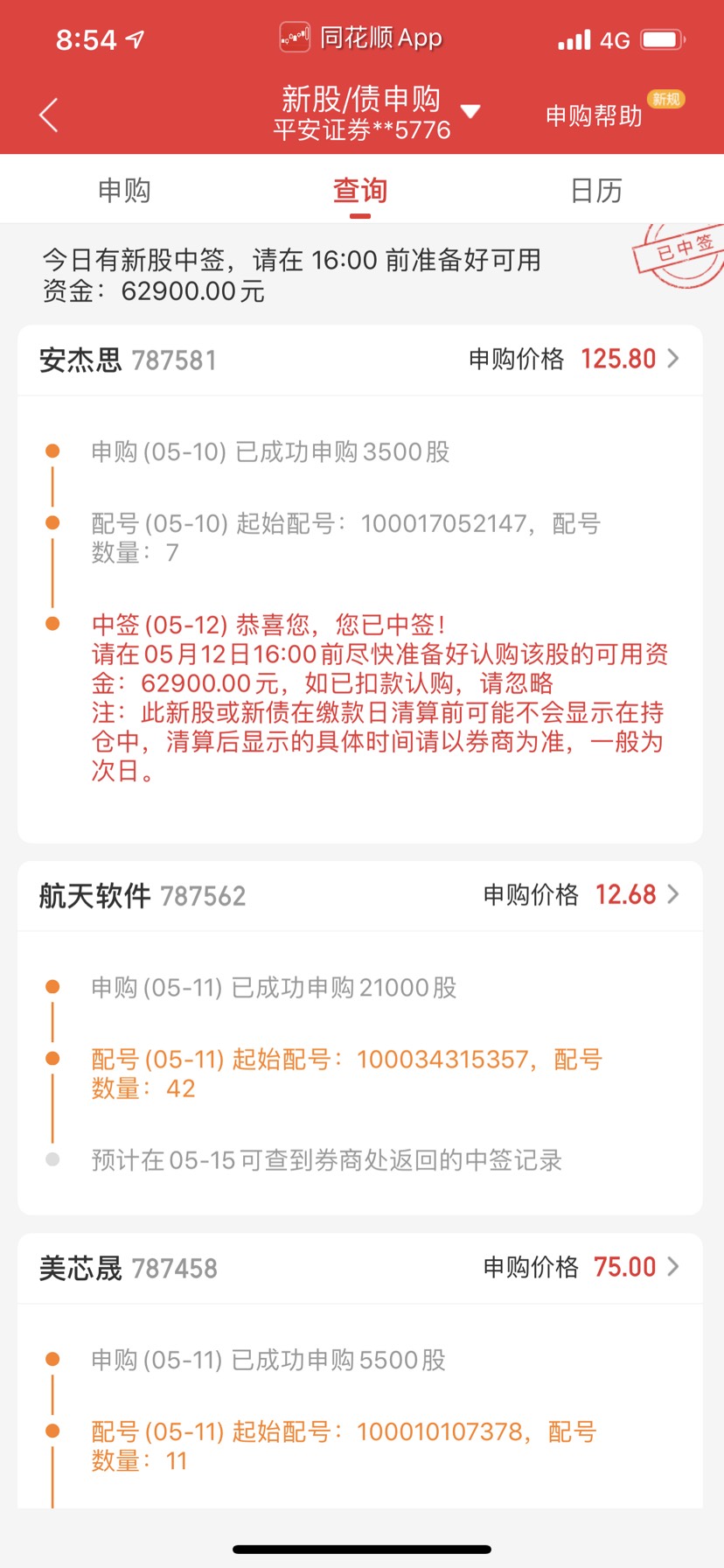
Task: Switch to the 日历 tab
Action: coord(596,190)
